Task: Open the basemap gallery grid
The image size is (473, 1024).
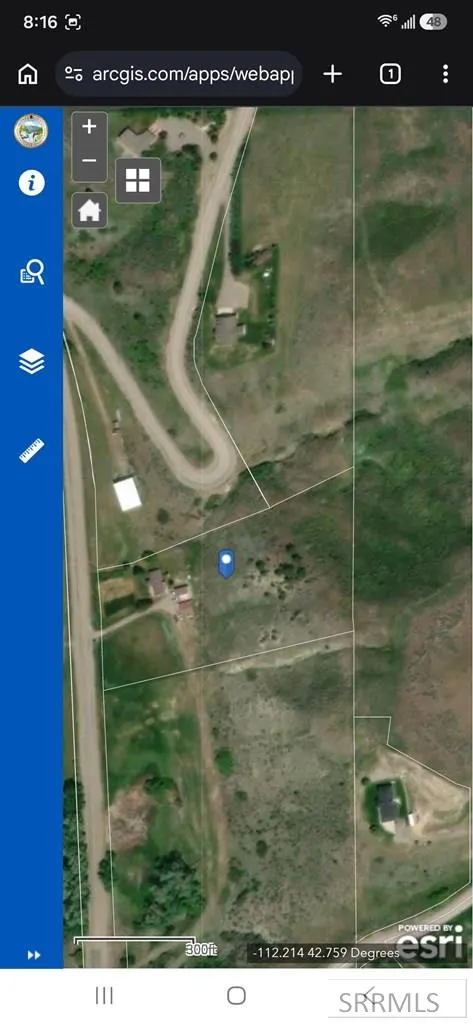Action: tap(138, 180)
